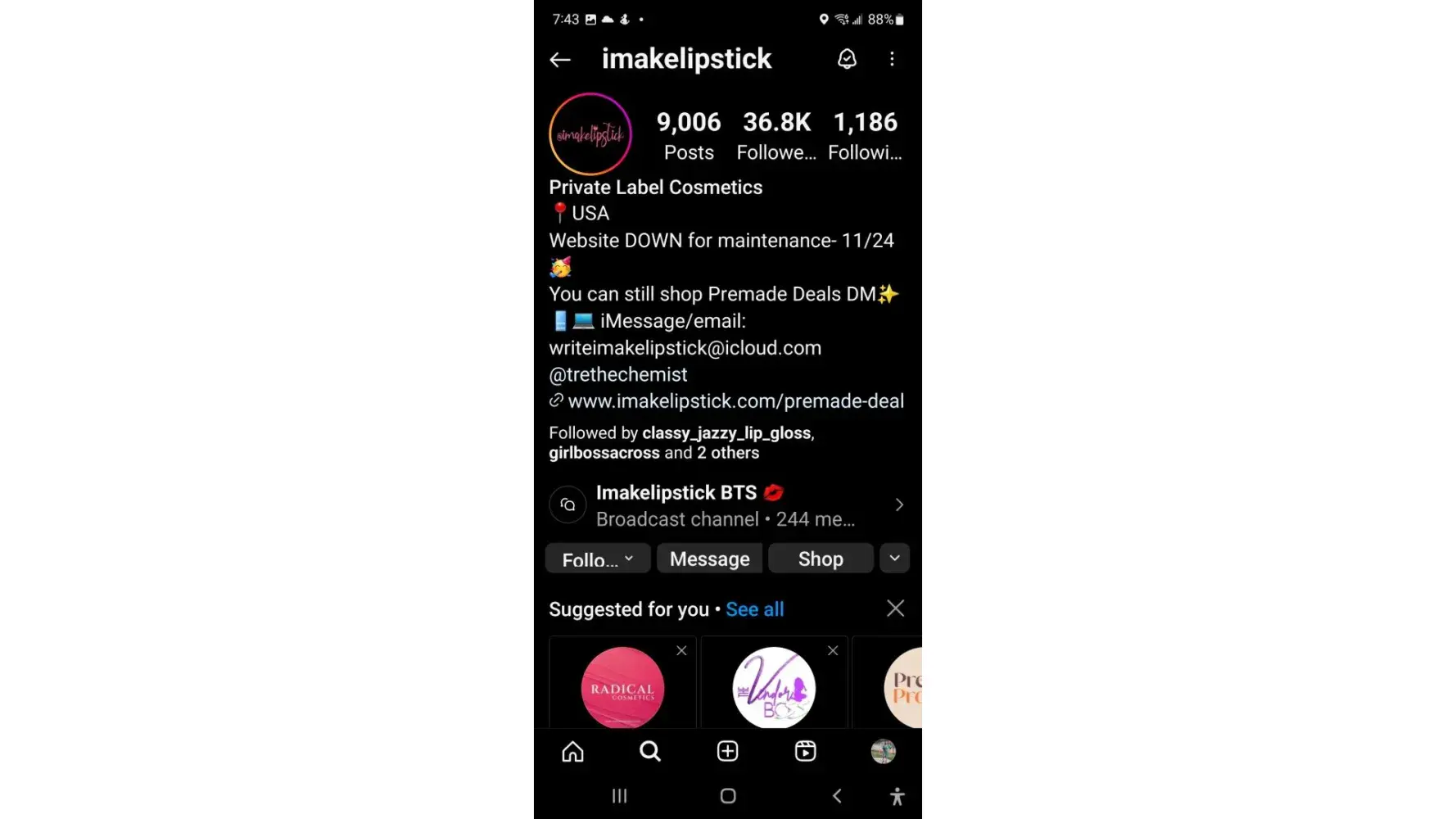Dismiss the Radical Cosmetics suggestion
This screenshot has width=1456, height=819.
[x=681, y=650]
